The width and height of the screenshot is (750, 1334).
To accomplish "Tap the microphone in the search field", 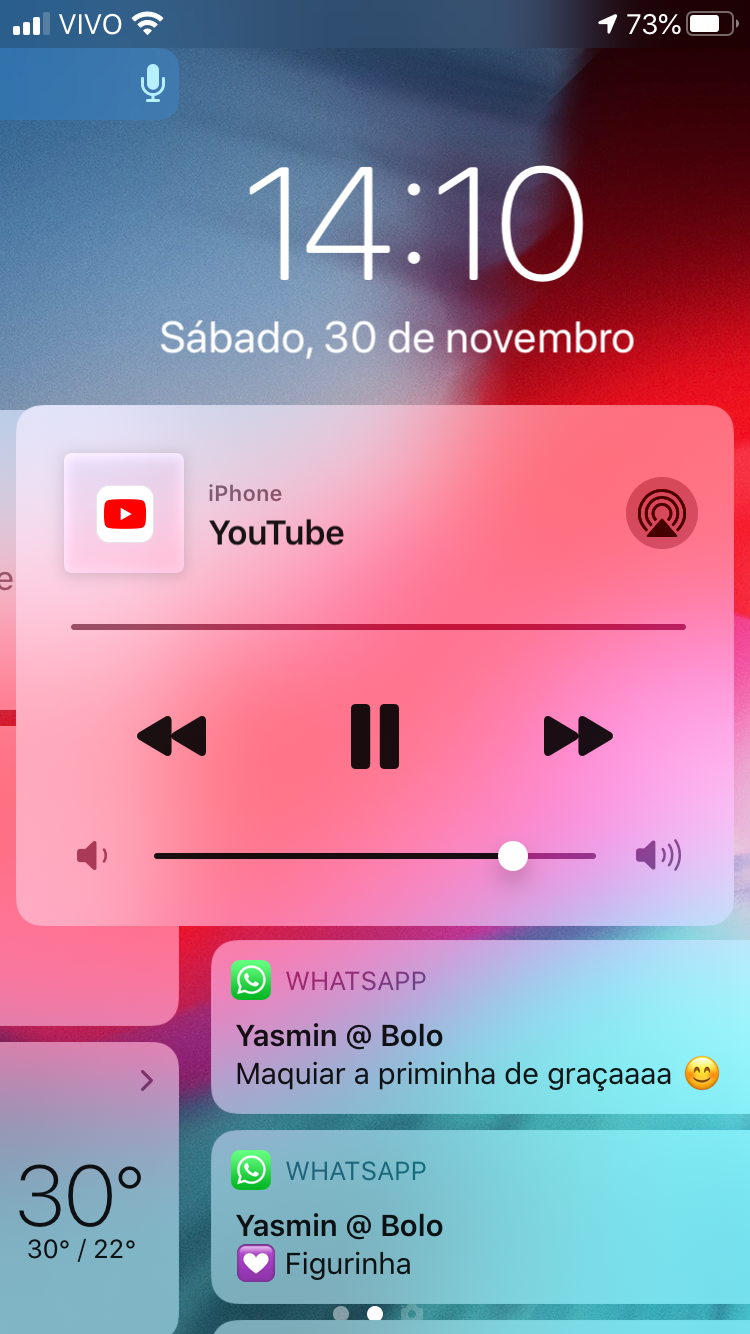I will point(152,83).
